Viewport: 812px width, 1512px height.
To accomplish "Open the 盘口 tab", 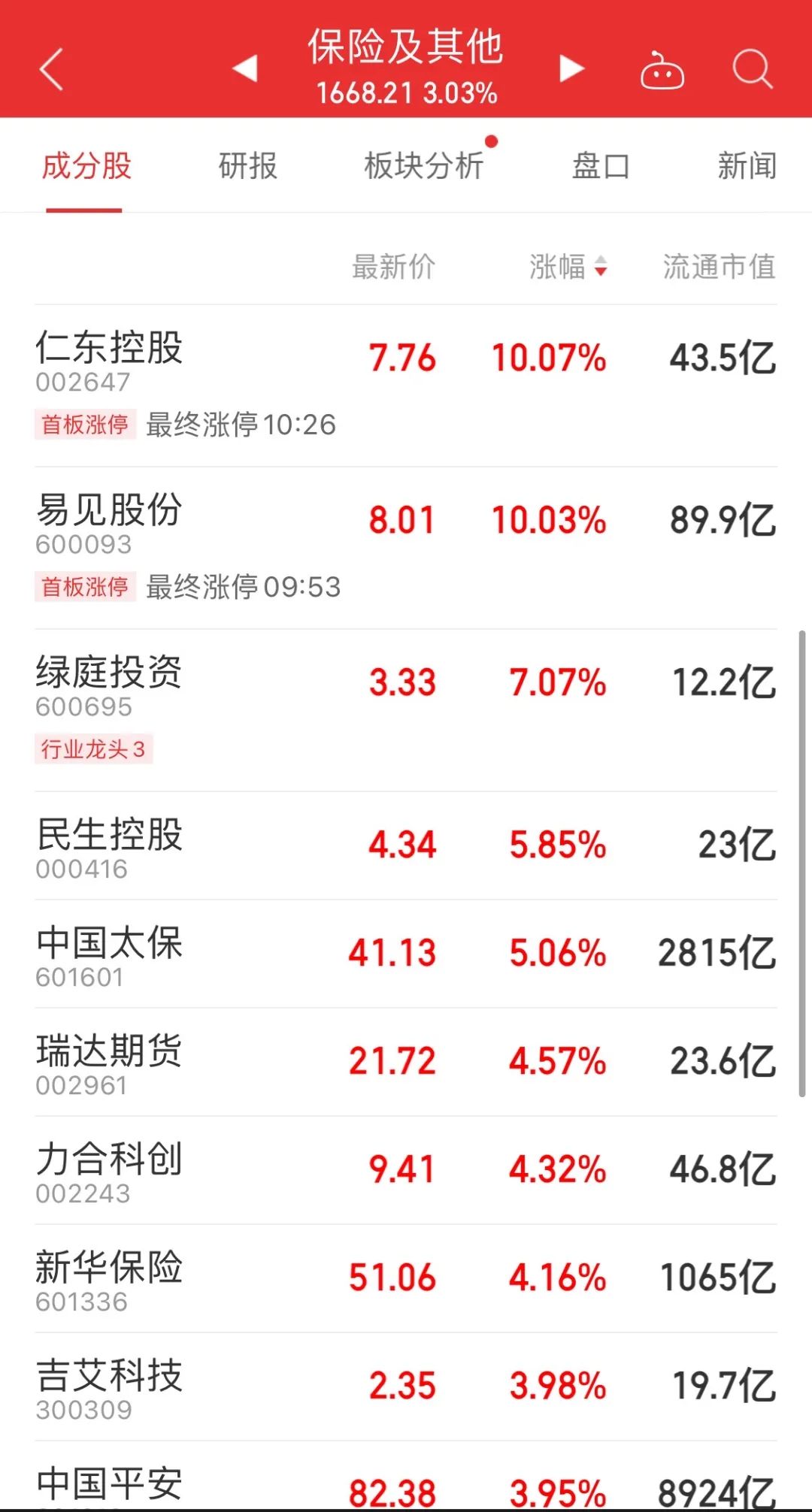I will click(600, 166).
